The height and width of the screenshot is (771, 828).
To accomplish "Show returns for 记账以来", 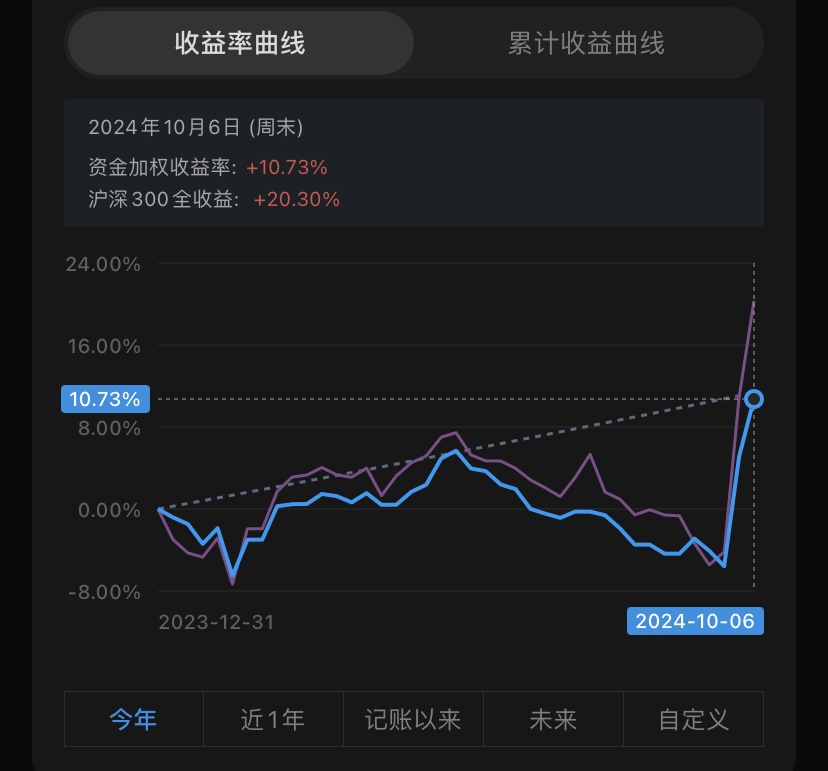I will tap(413, 719).
